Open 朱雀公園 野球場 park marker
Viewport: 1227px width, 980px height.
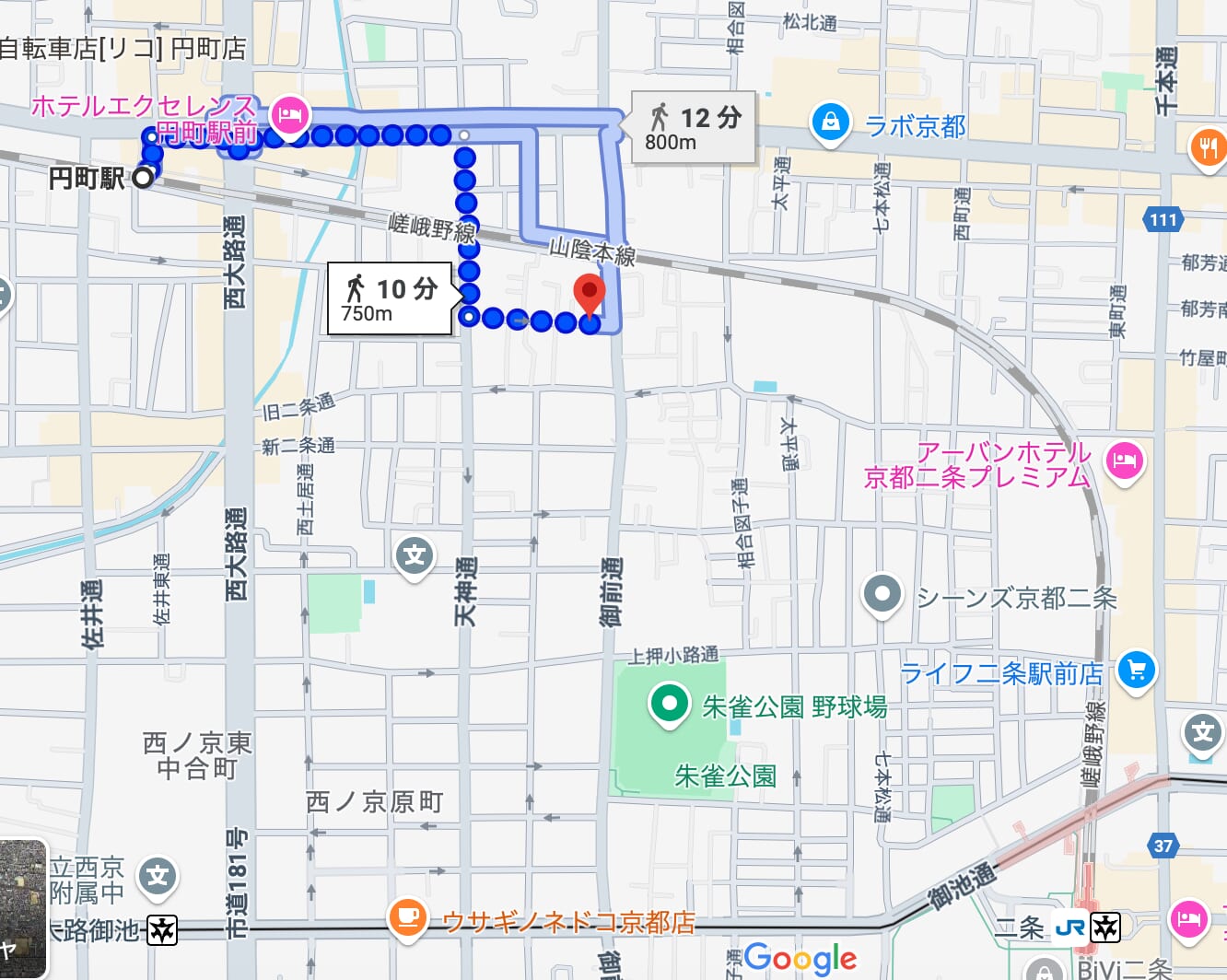(x=669, y=705)
